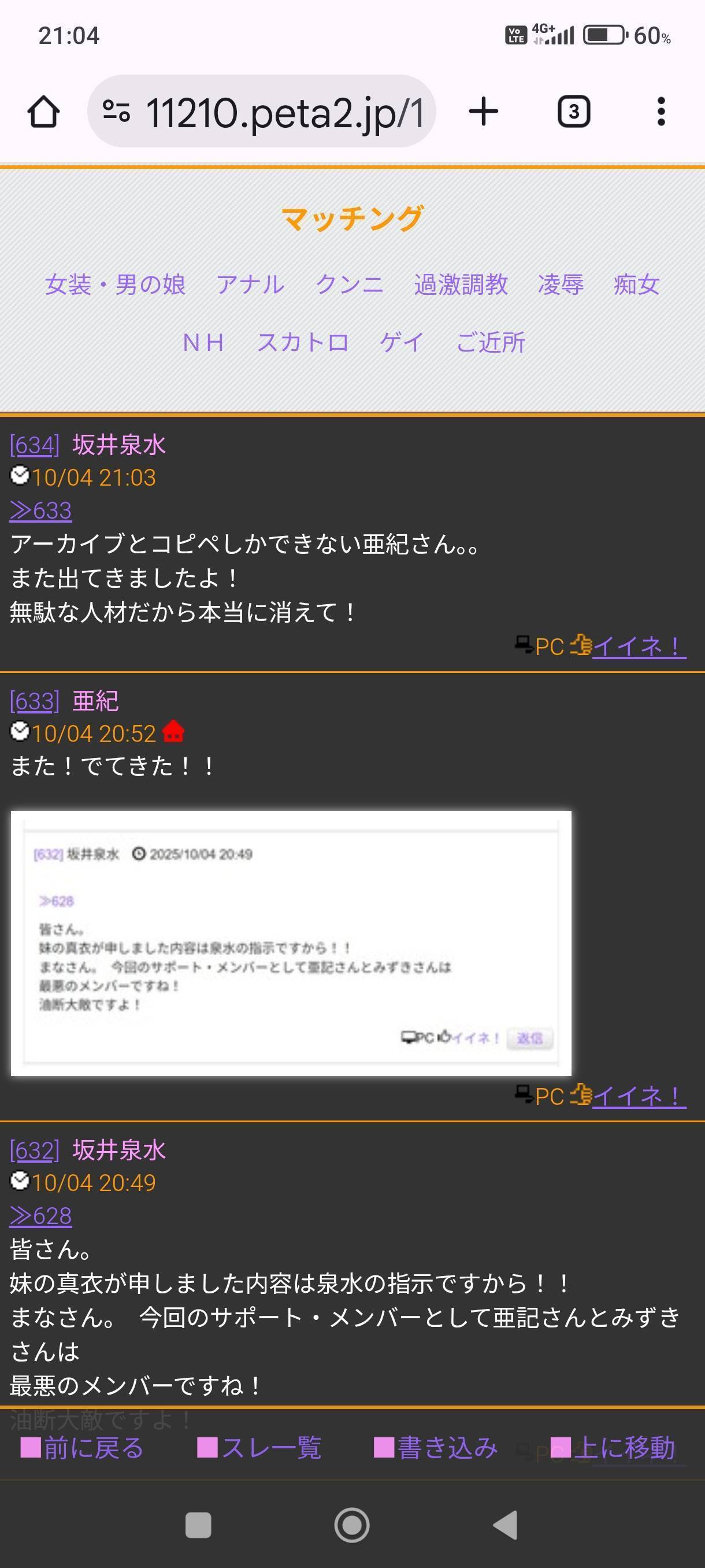
Task: Open the attached image in post 633
Action: (291, 943)
